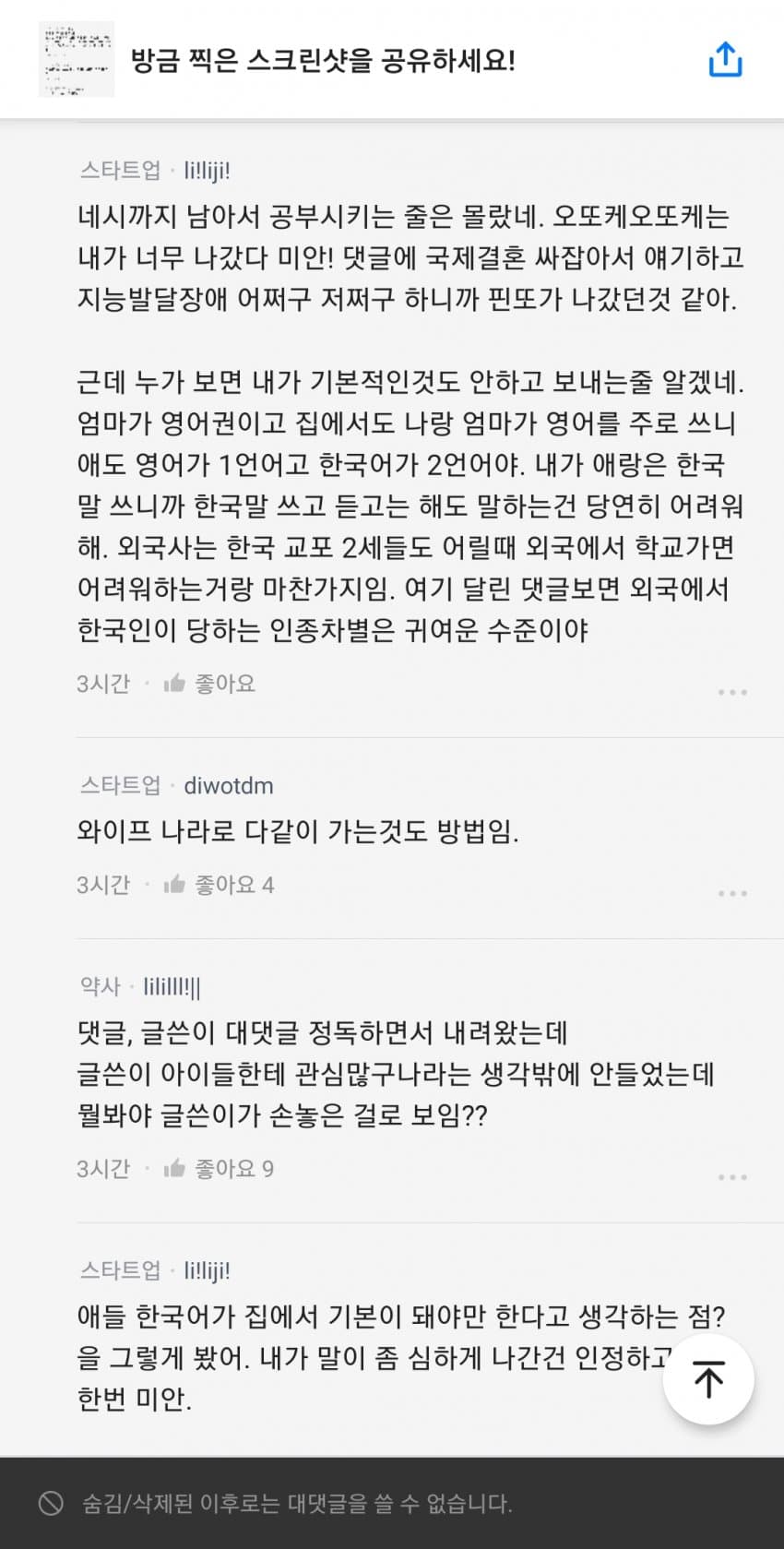Like the 약사 comment with 9 likes
The width and height of the screenshot is (784, 1549).
point(220,1169)
